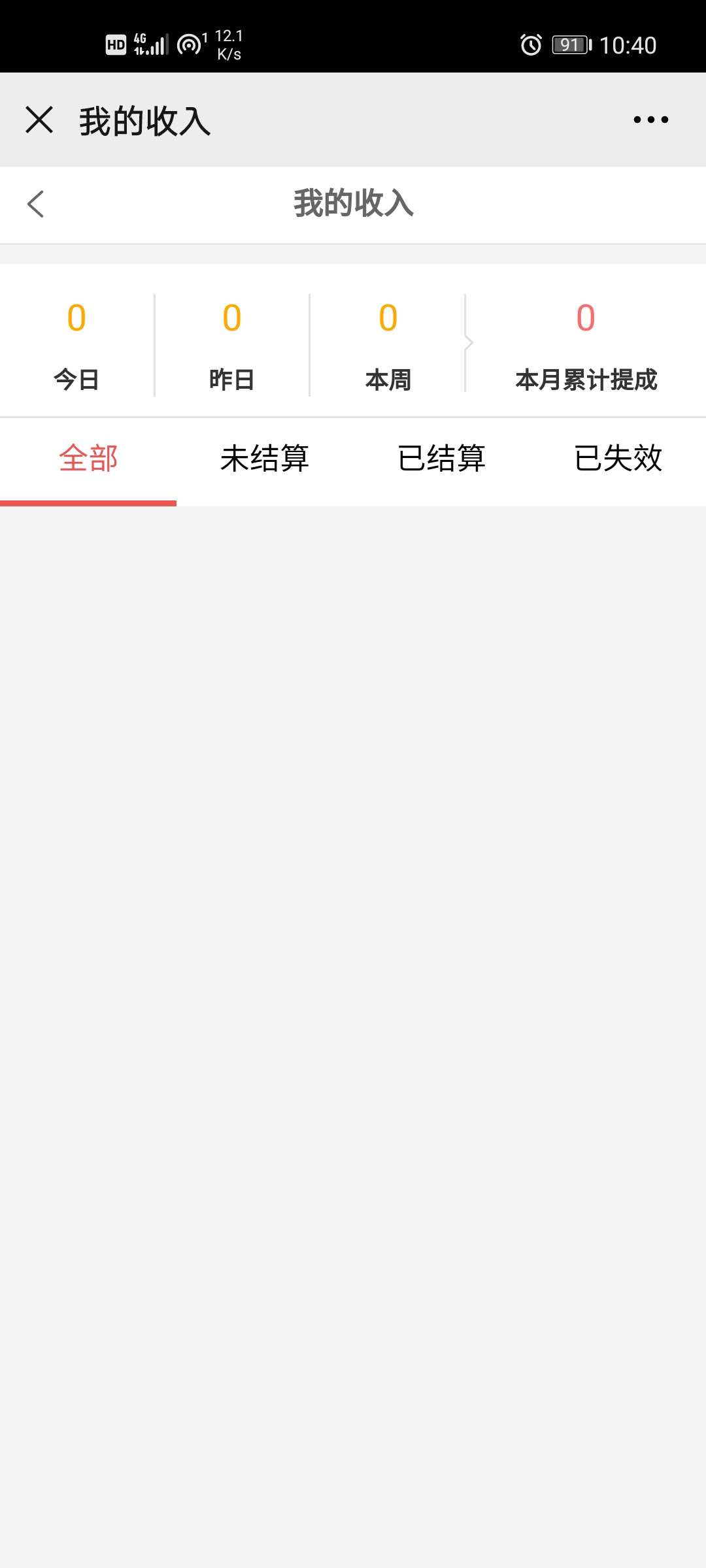
Task: Open the three-dot overflow menu
Action: (650, 120)
